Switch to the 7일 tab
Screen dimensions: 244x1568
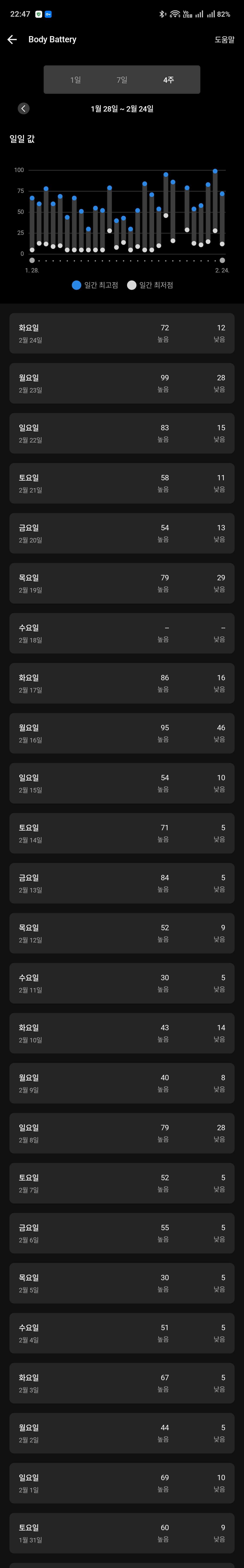pos(122,80)
